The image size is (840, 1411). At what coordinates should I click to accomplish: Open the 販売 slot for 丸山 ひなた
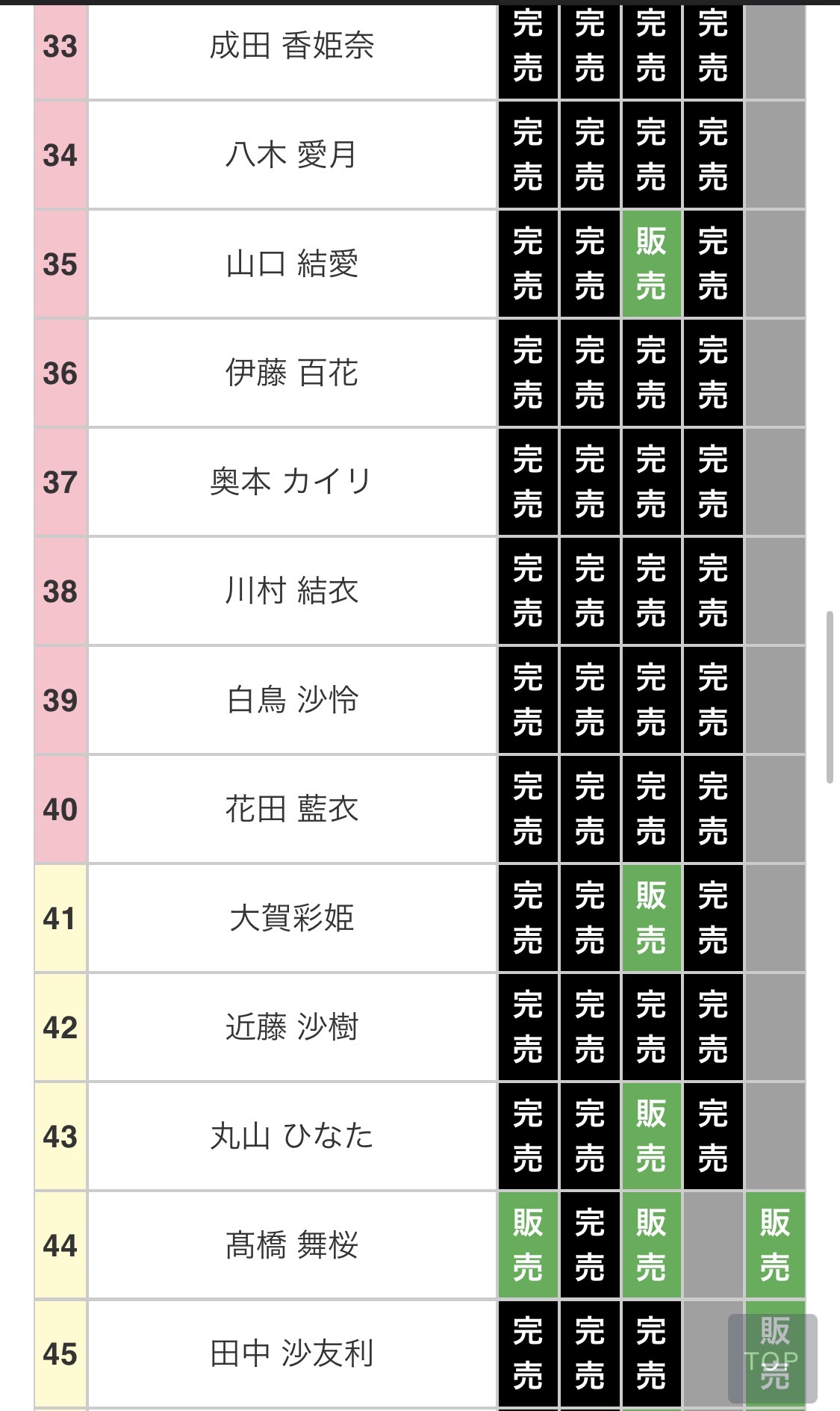coord(651,1136)
